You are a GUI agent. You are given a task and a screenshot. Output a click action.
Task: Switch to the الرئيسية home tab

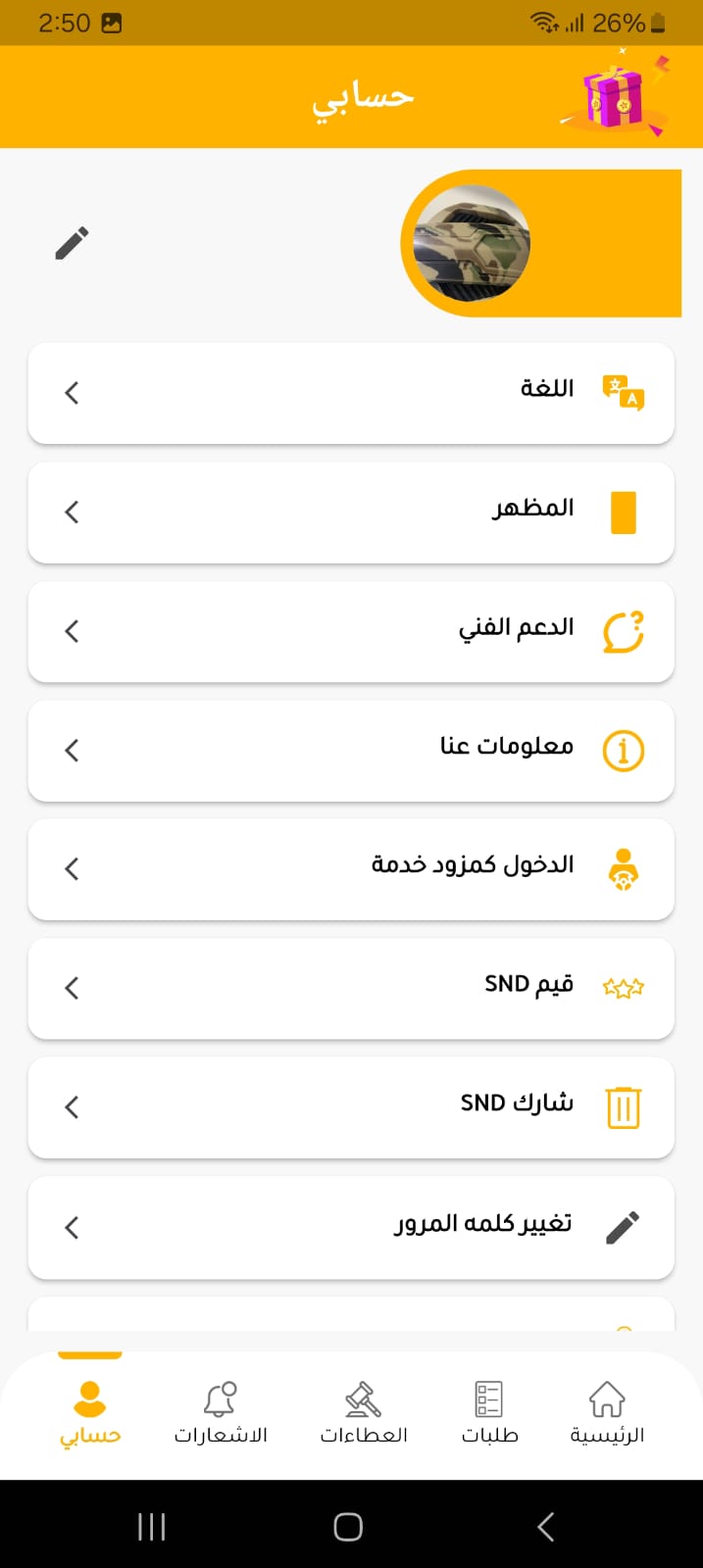click(607, 1411)
